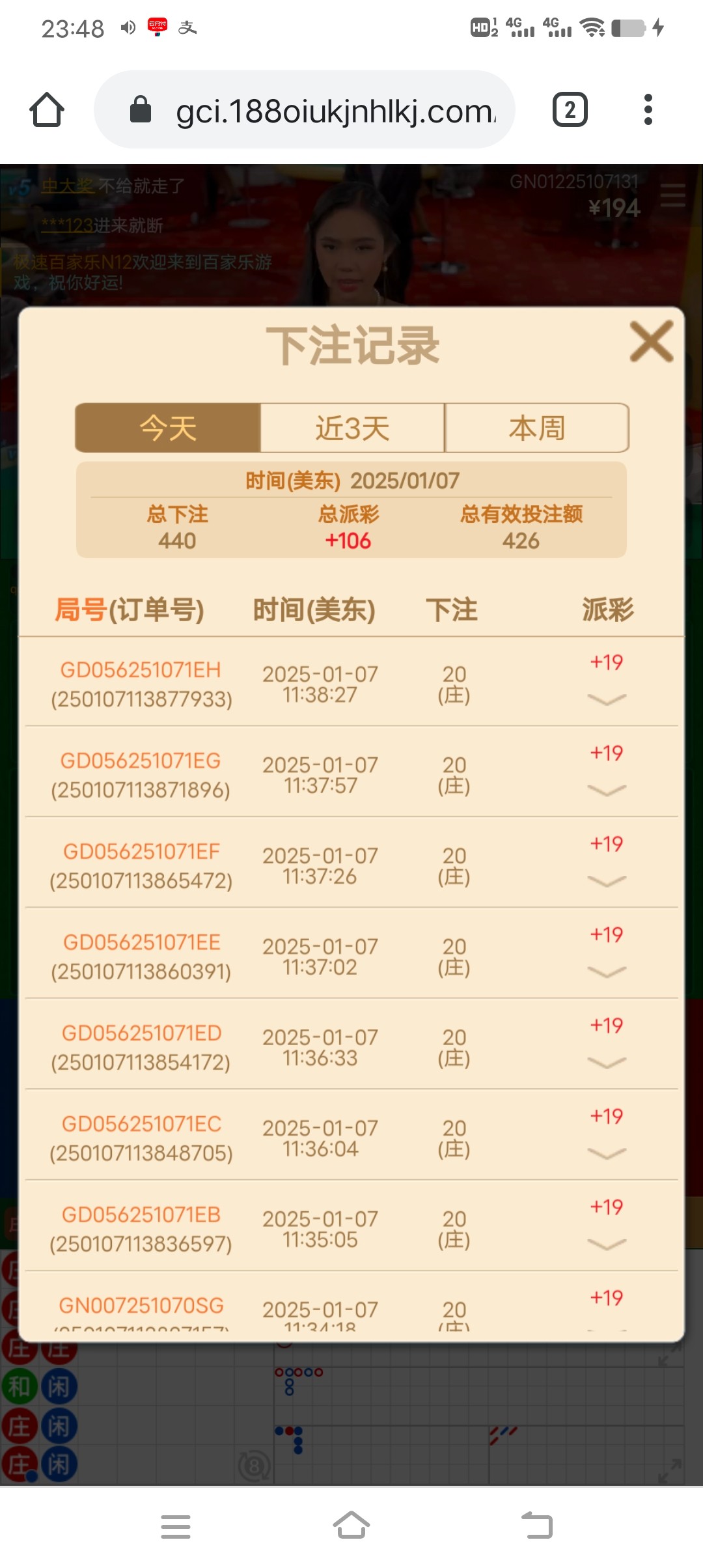Open the browser tab switcher
703x1568 pixels.
click(570, 109)
